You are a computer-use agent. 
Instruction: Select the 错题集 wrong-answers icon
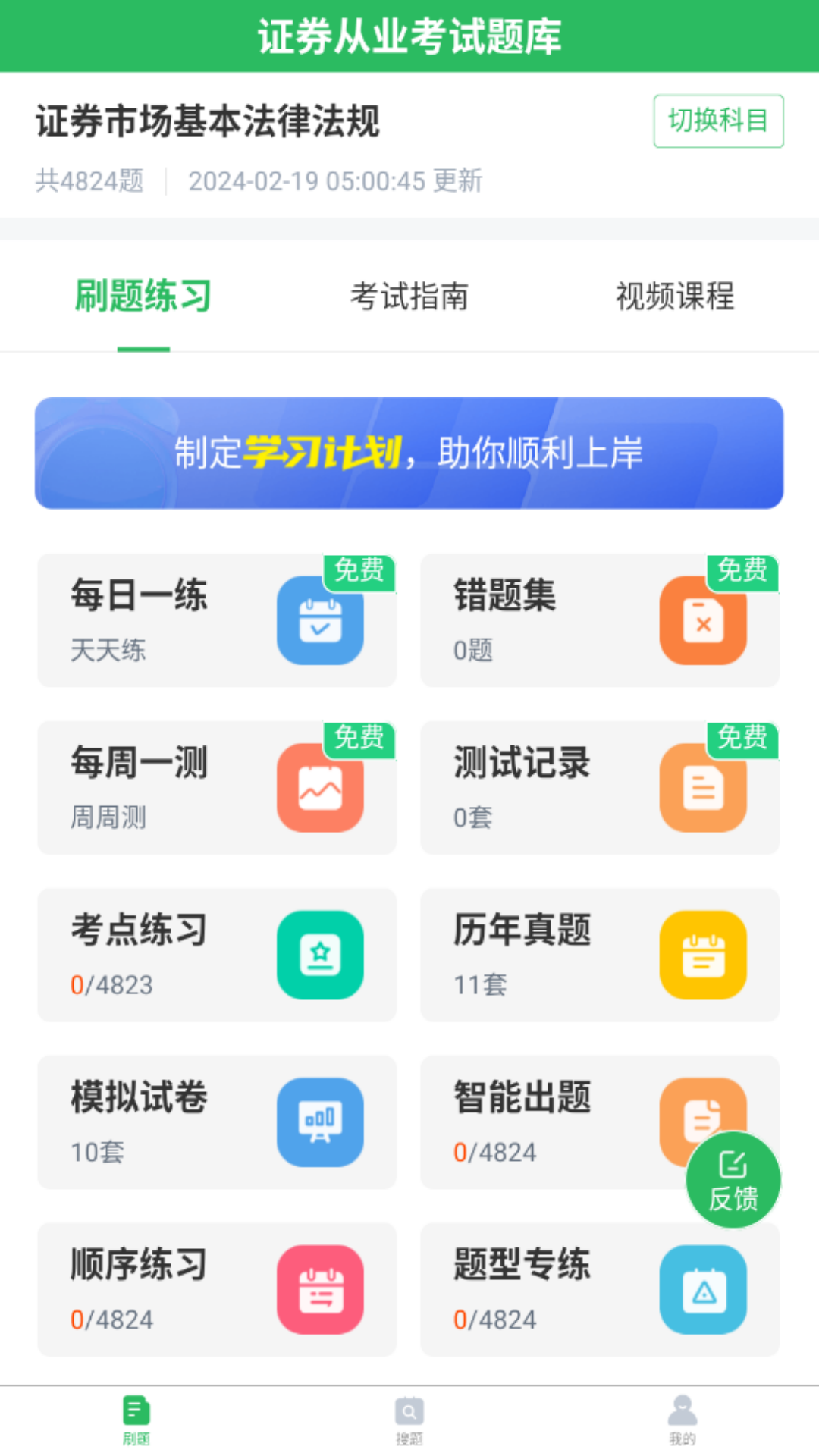703,620
